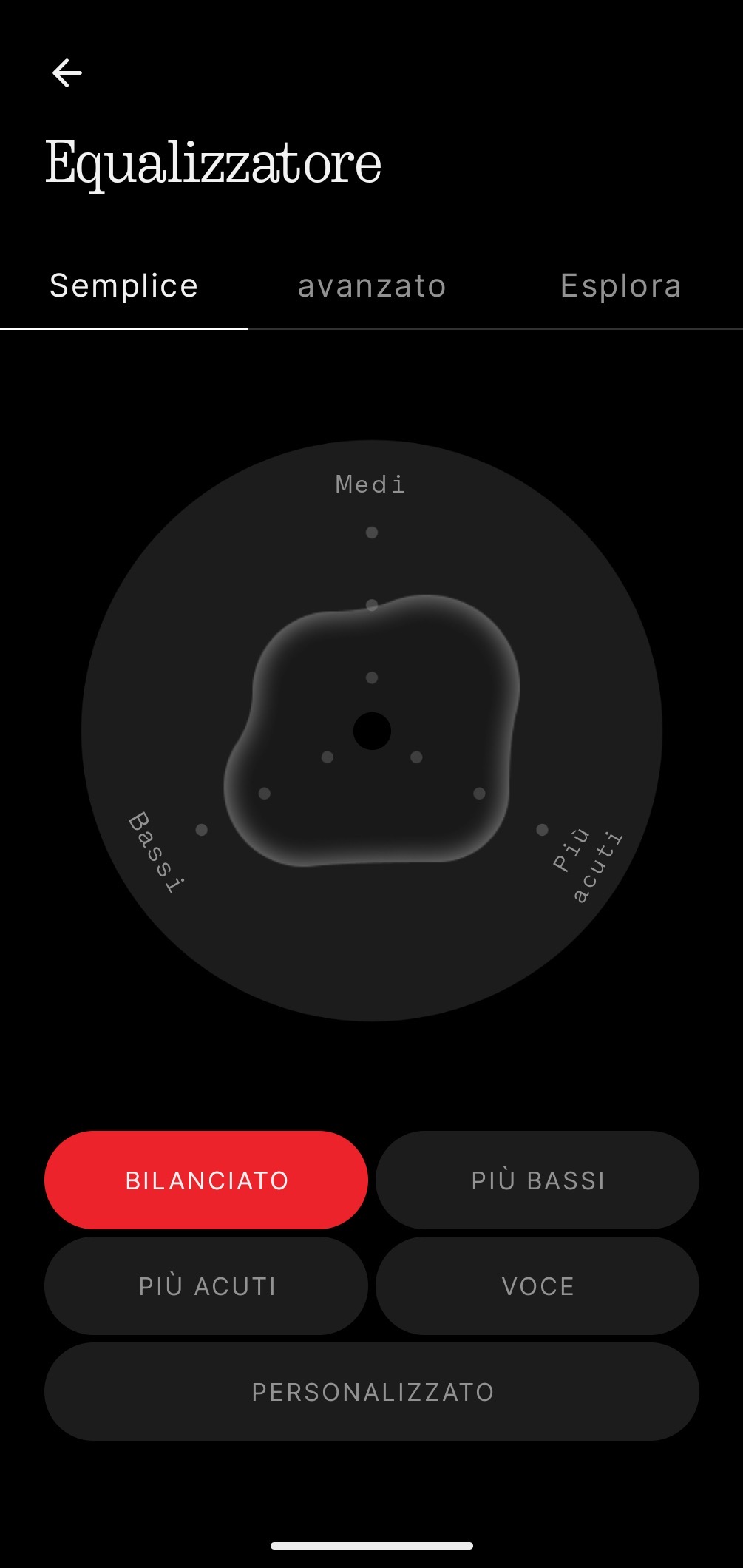
Task: Open the avanzato tab
Action: click(372, 286)
